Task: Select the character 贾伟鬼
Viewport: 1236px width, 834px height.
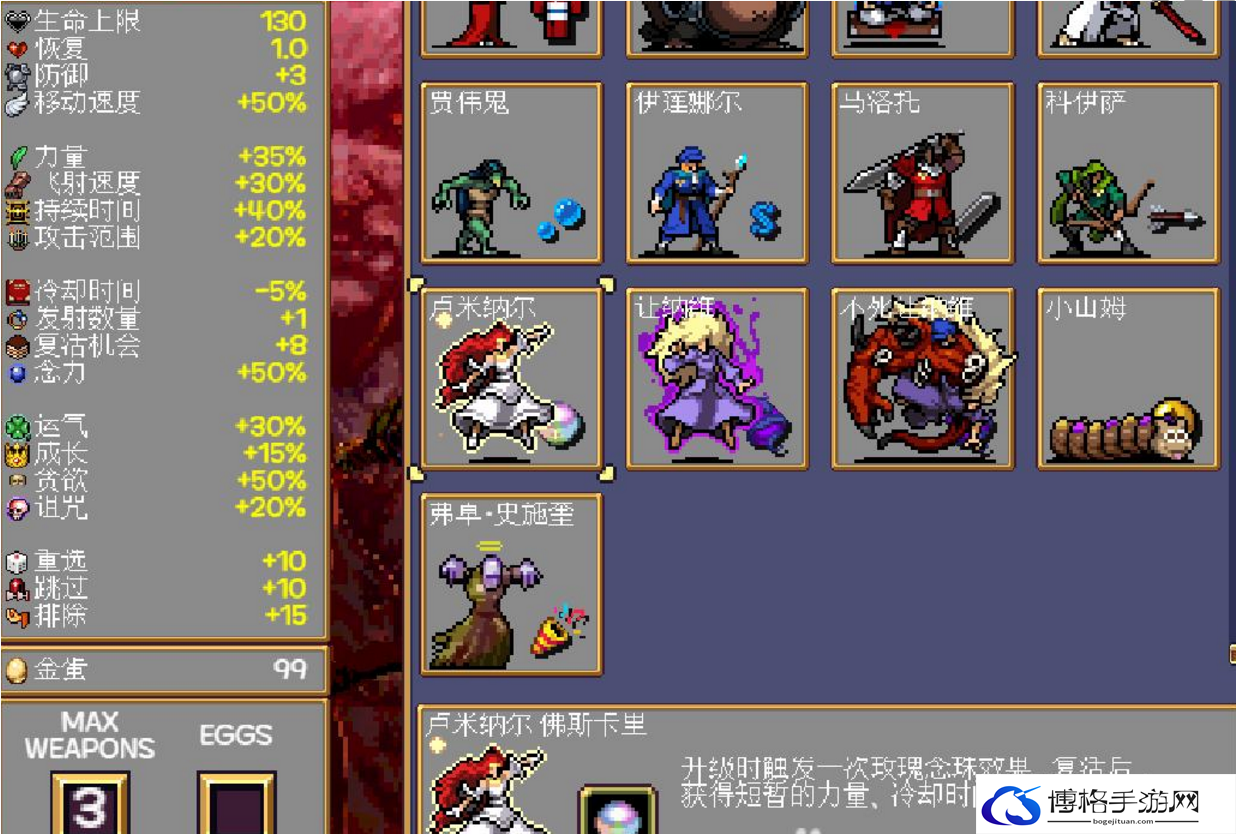Action: tap(511, 173)
